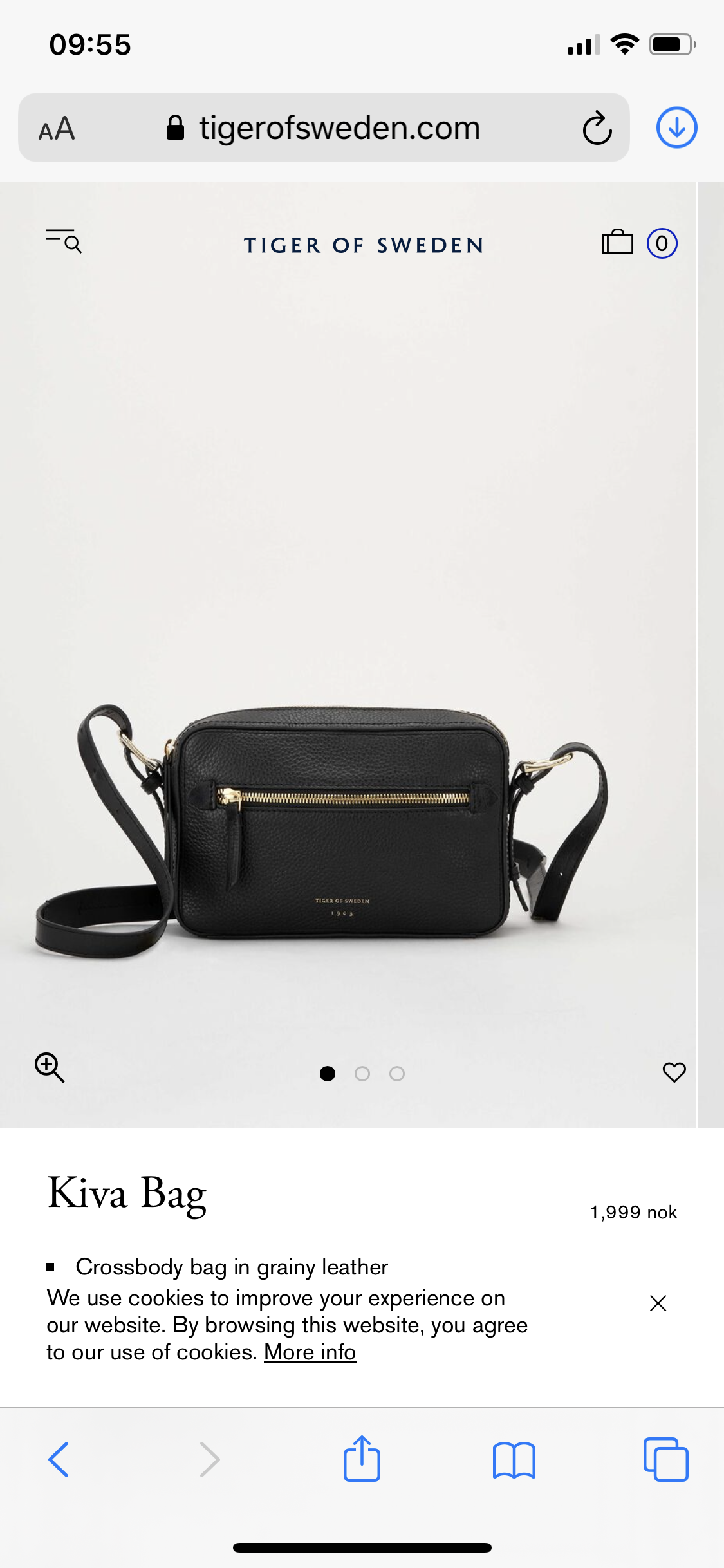Tap the tigerofsweden.com address bar
Image resolution: width=724 pixels, height=1568 pixels.
pos(324,127)
